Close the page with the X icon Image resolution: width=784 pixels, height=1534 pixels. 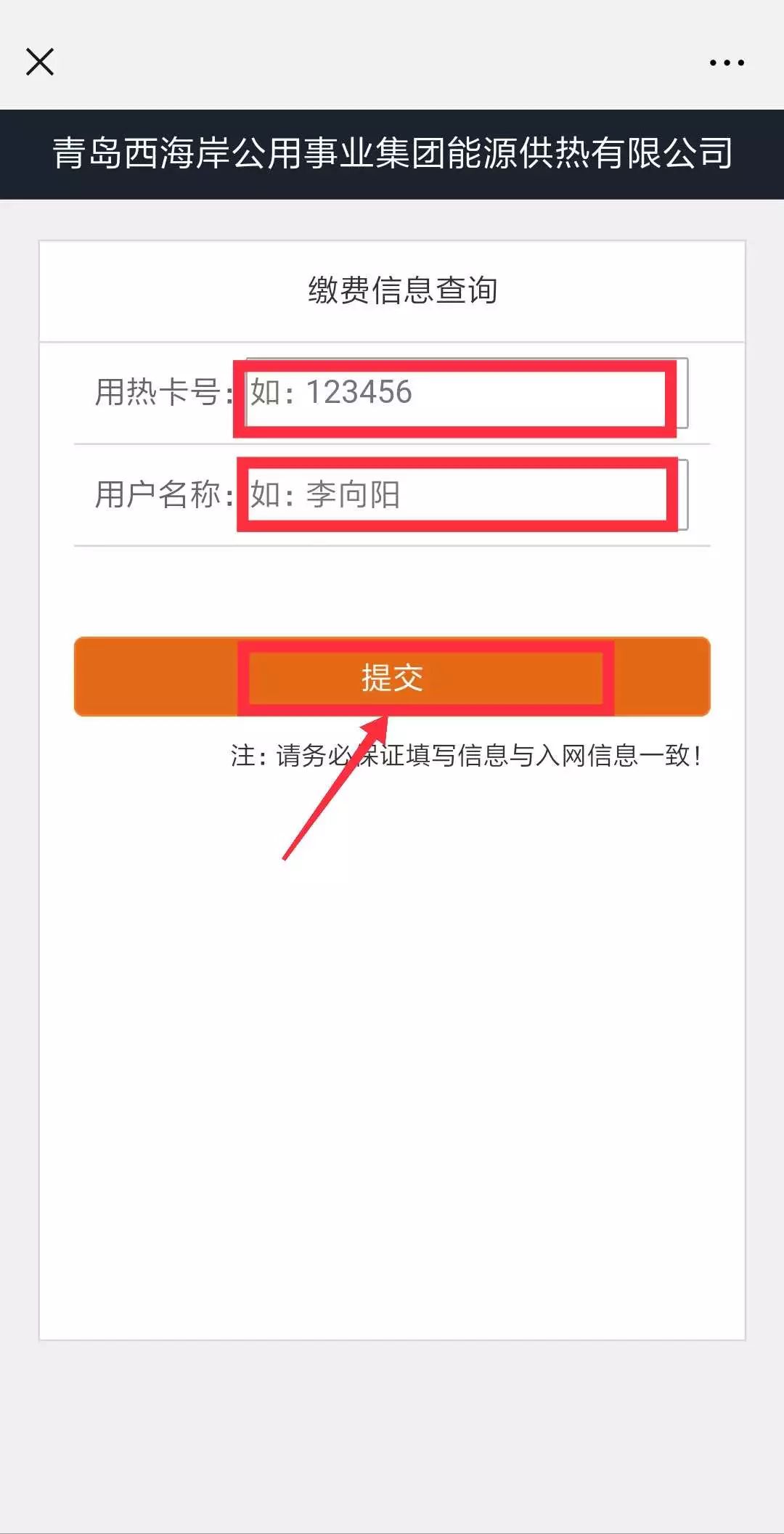40,62
